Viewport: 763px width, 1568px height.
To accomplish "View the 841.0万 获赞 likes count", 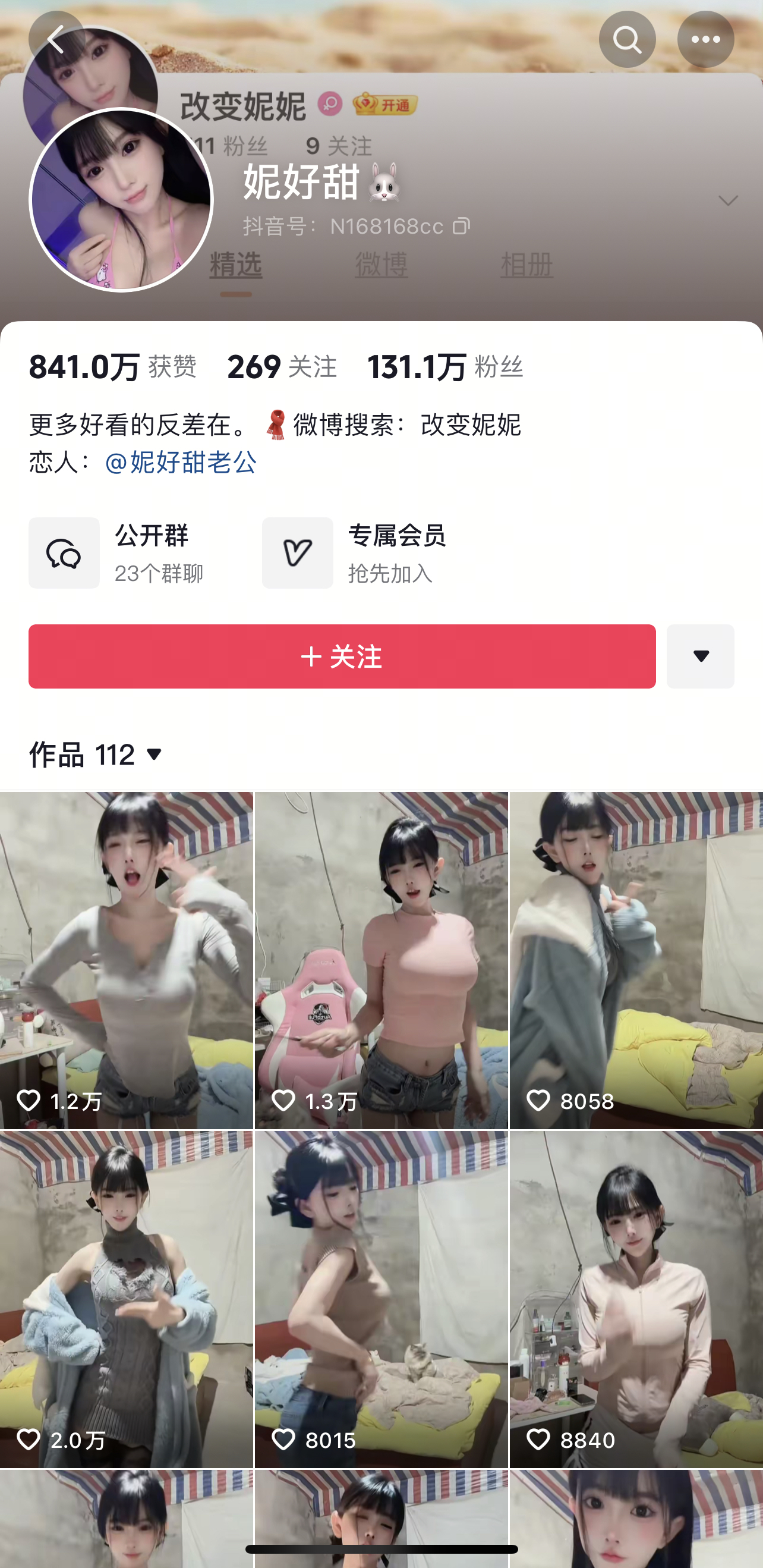I will point(112,367).
